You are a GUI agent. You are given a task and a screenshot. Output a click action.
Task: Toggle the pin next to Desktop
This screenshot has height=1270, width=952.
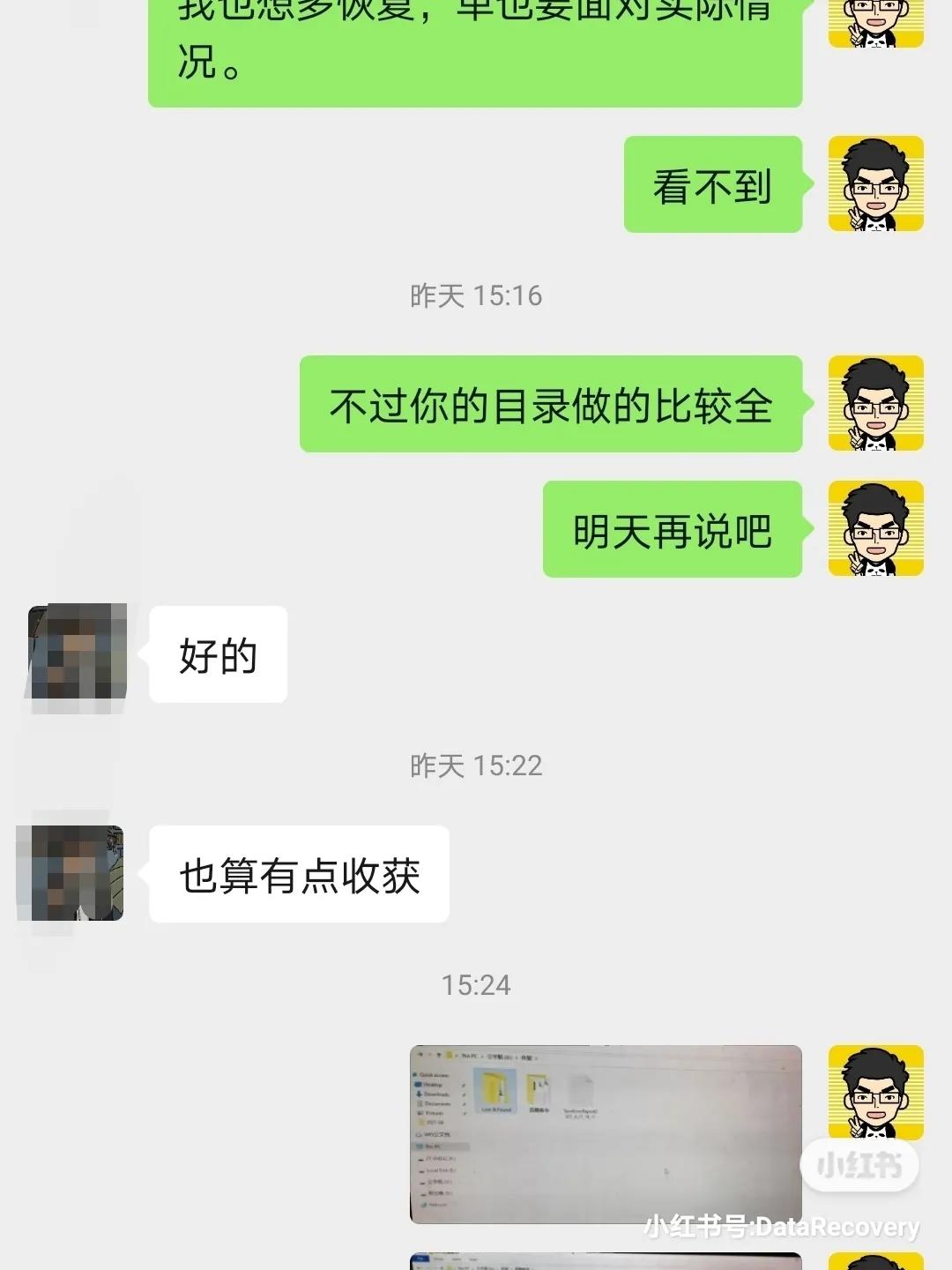pyautogui.click(x=463, y=1085)
